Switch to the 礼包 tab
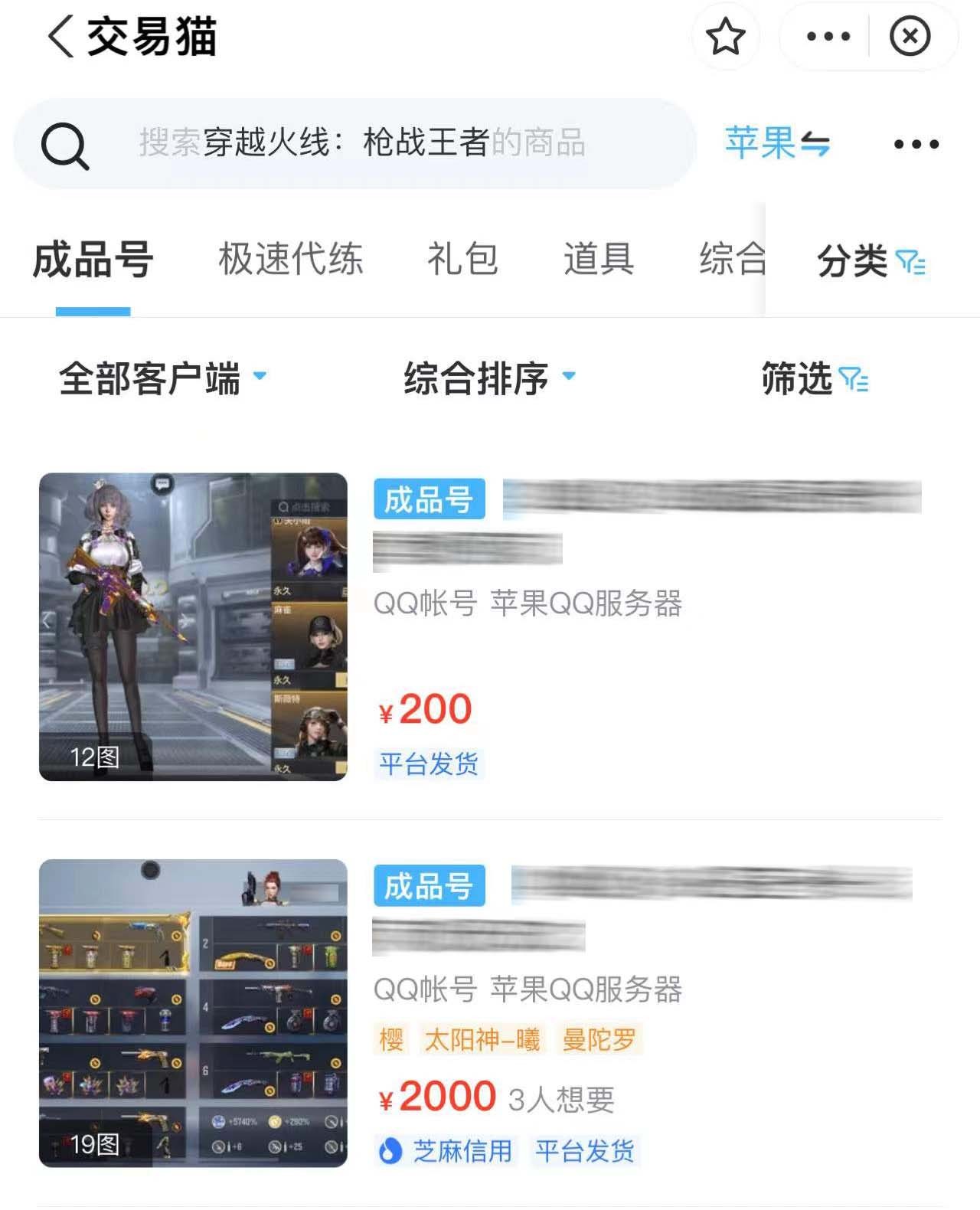The height and width of the screenshot is (1210, 980). pyautogui.click(x=462, y=259)
